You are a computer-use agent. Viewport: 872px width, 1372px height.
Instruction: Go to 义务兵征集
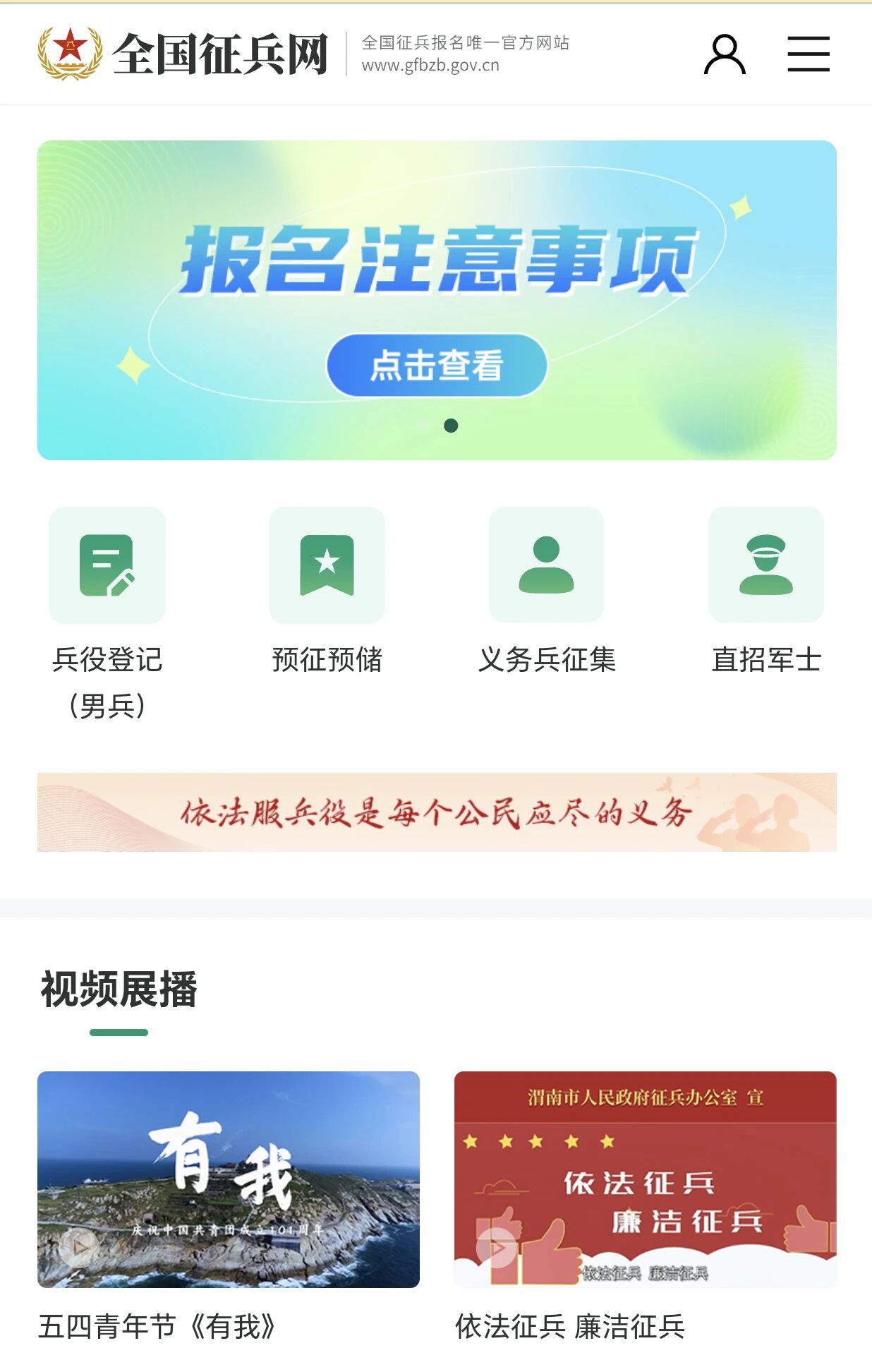[547, 565]
